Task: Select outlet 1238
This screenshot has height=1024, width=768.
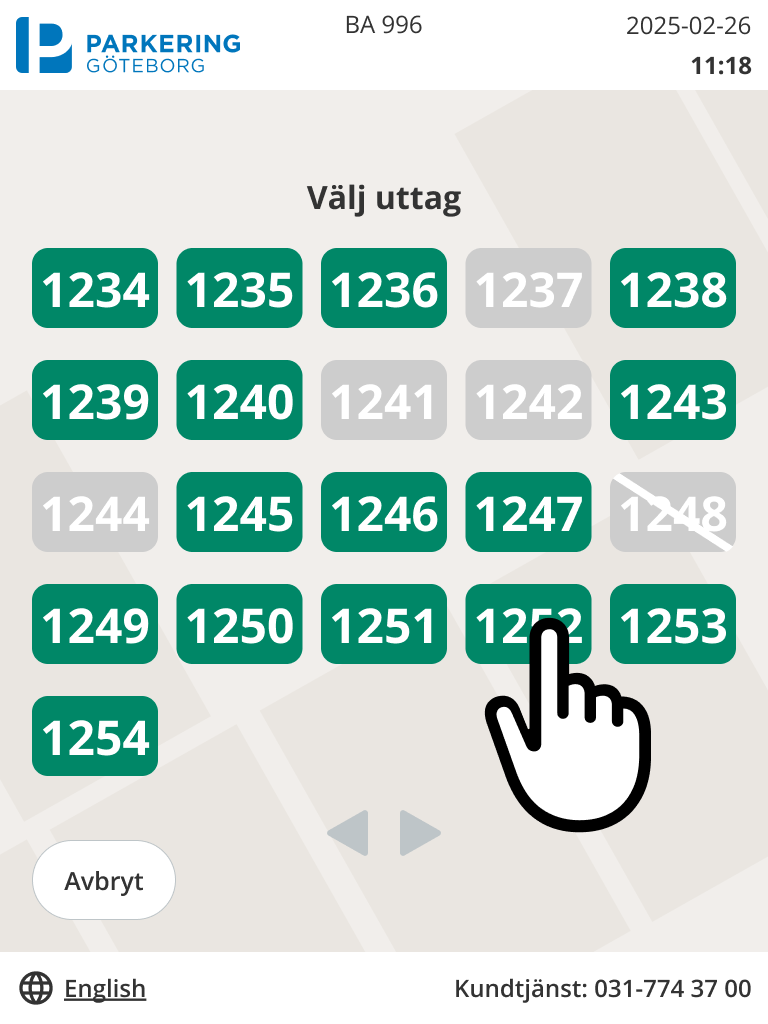Action: (673, 288)
